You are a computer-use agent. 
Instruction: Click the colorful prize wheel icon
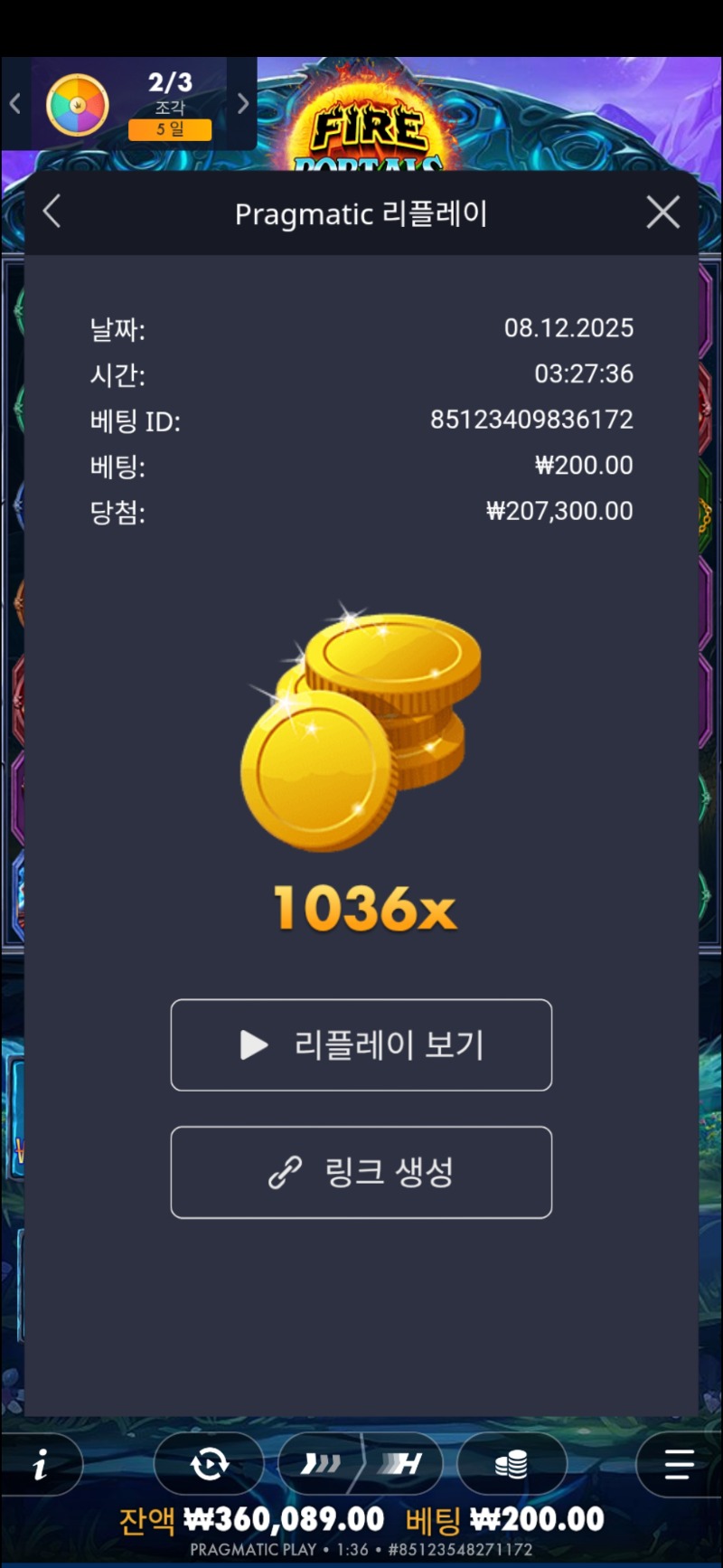(76, 104)
